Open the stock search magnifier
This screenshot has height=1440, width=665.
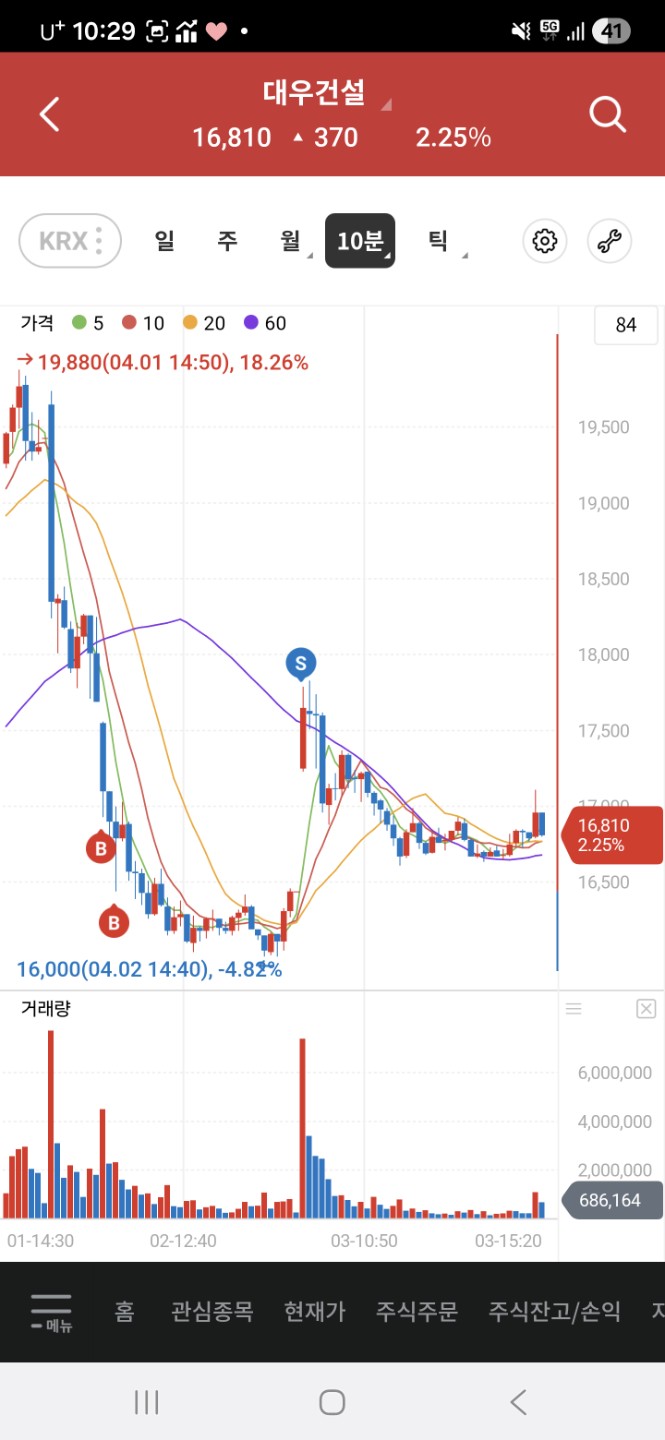pyautogui.click(x=607, y=114)
